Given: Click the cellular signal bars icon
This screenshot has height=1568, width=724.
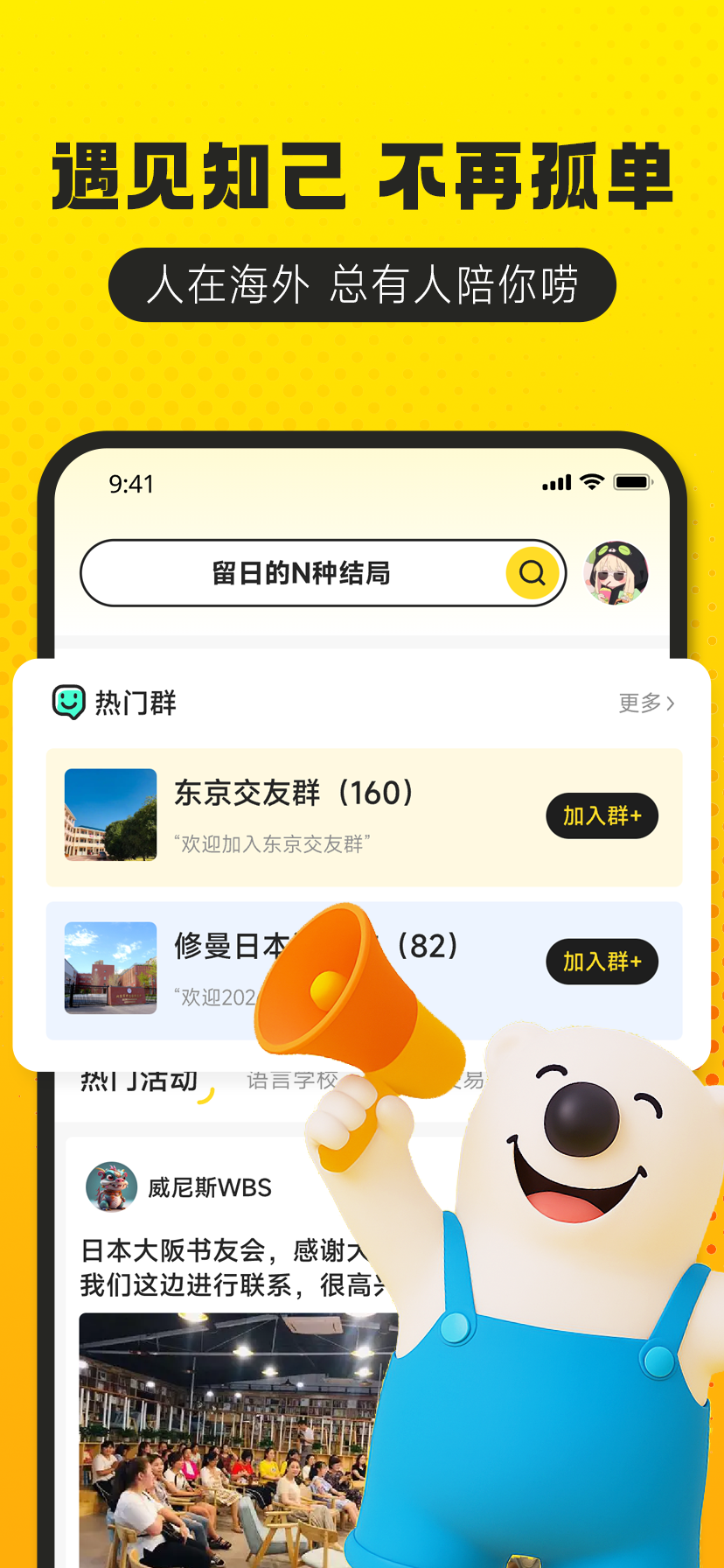Looking at the screenshot, I should 555,482.
